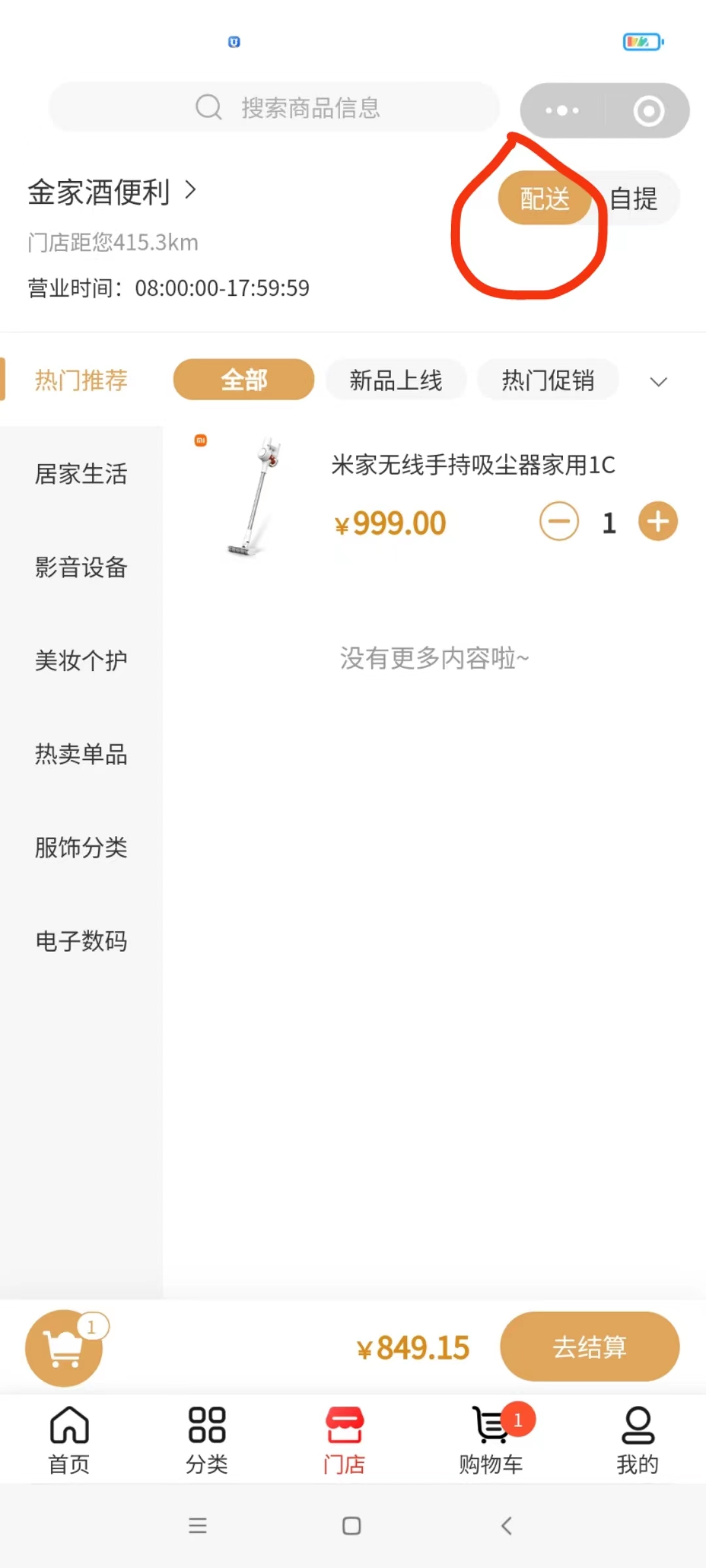Screen dimensions: 706x1568
Task: Go to the 首页 tab
Action: pyautogui.click(x=69, y=1441)
